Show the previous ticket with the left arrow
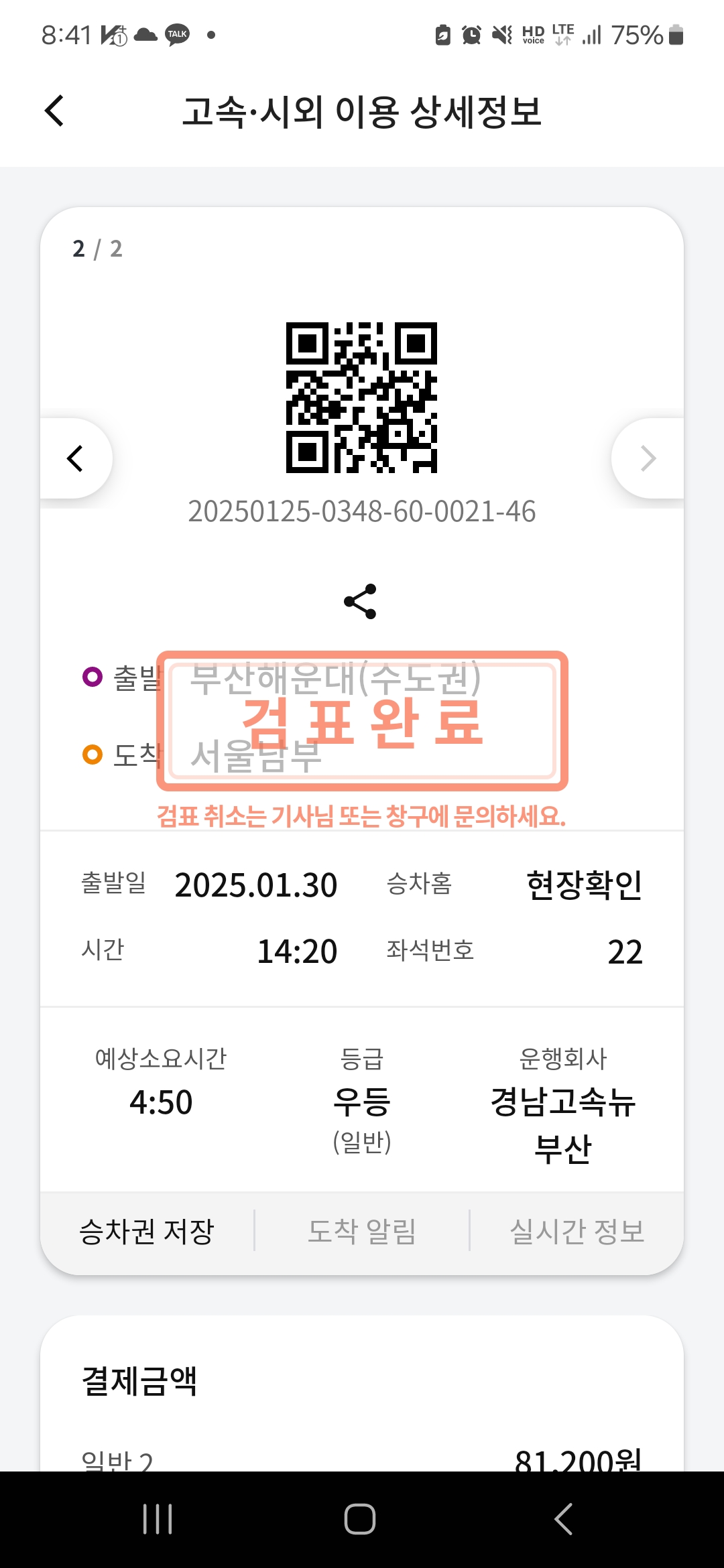Image resolution: width=724 pixels, height=1568 pixels. tap(75, 459)
